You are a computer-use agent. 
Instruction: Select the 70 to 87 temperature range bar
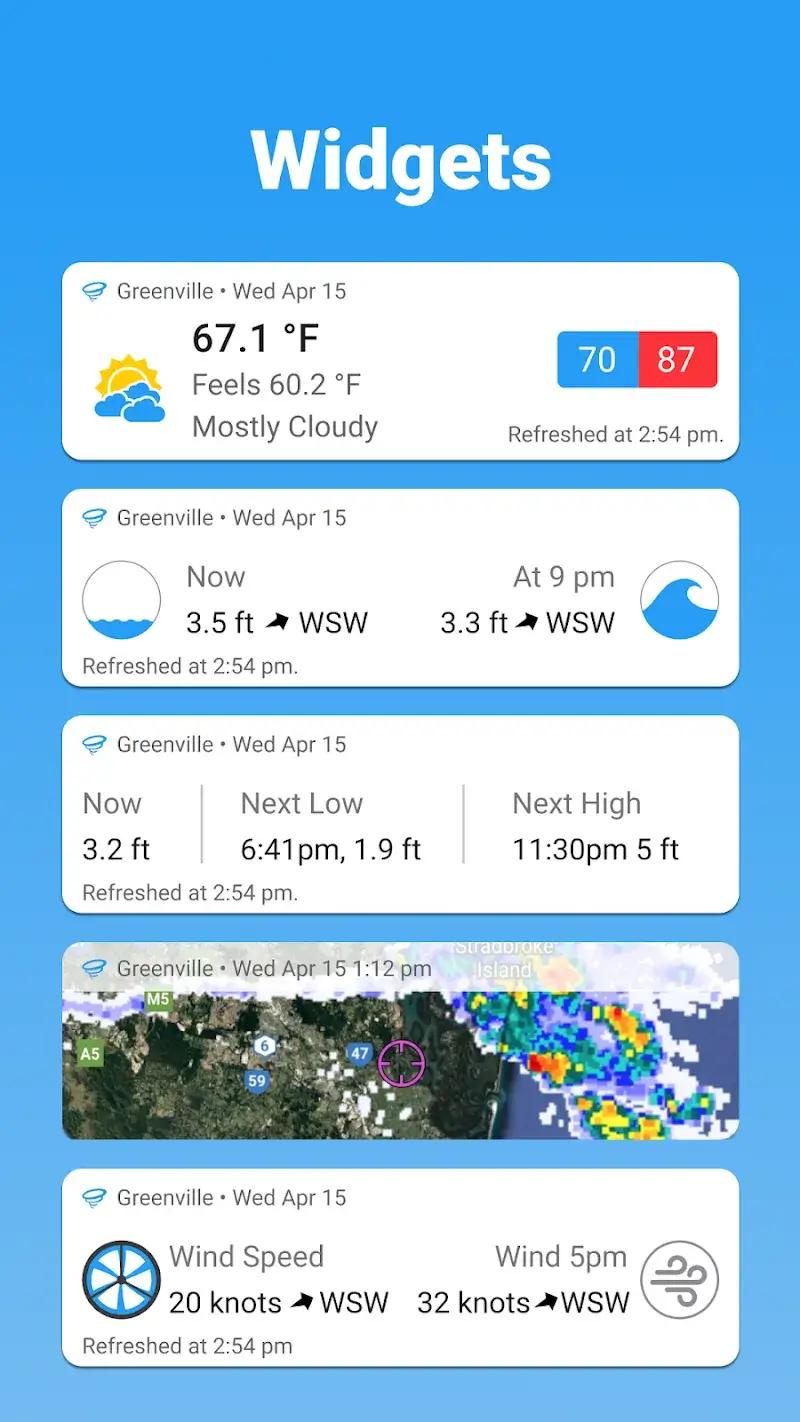(637, 360)
